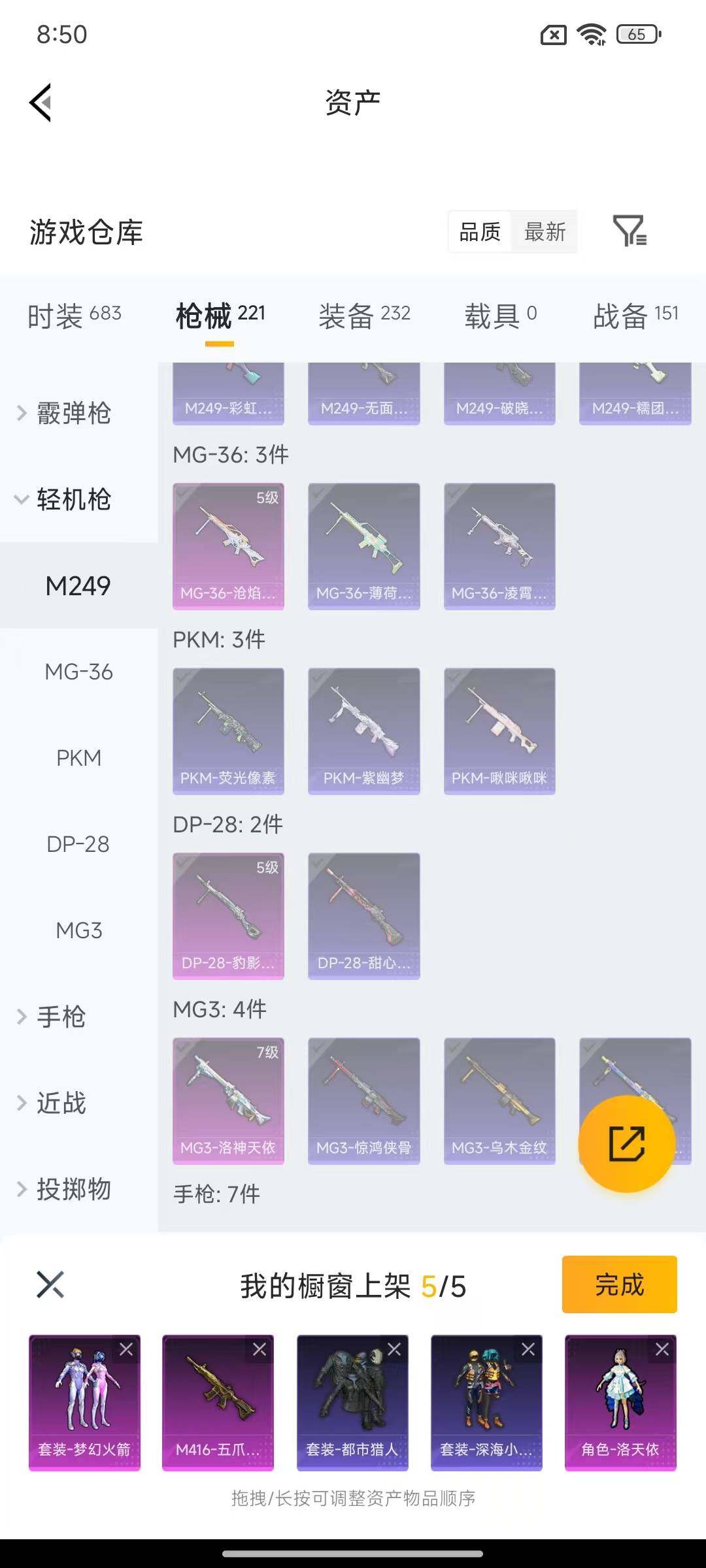Tap the 套装-梦幻火箭 showcase thumbnail
Image resolution: width=706 pixels, height=1568 pixels.
tap(84, 1402)
